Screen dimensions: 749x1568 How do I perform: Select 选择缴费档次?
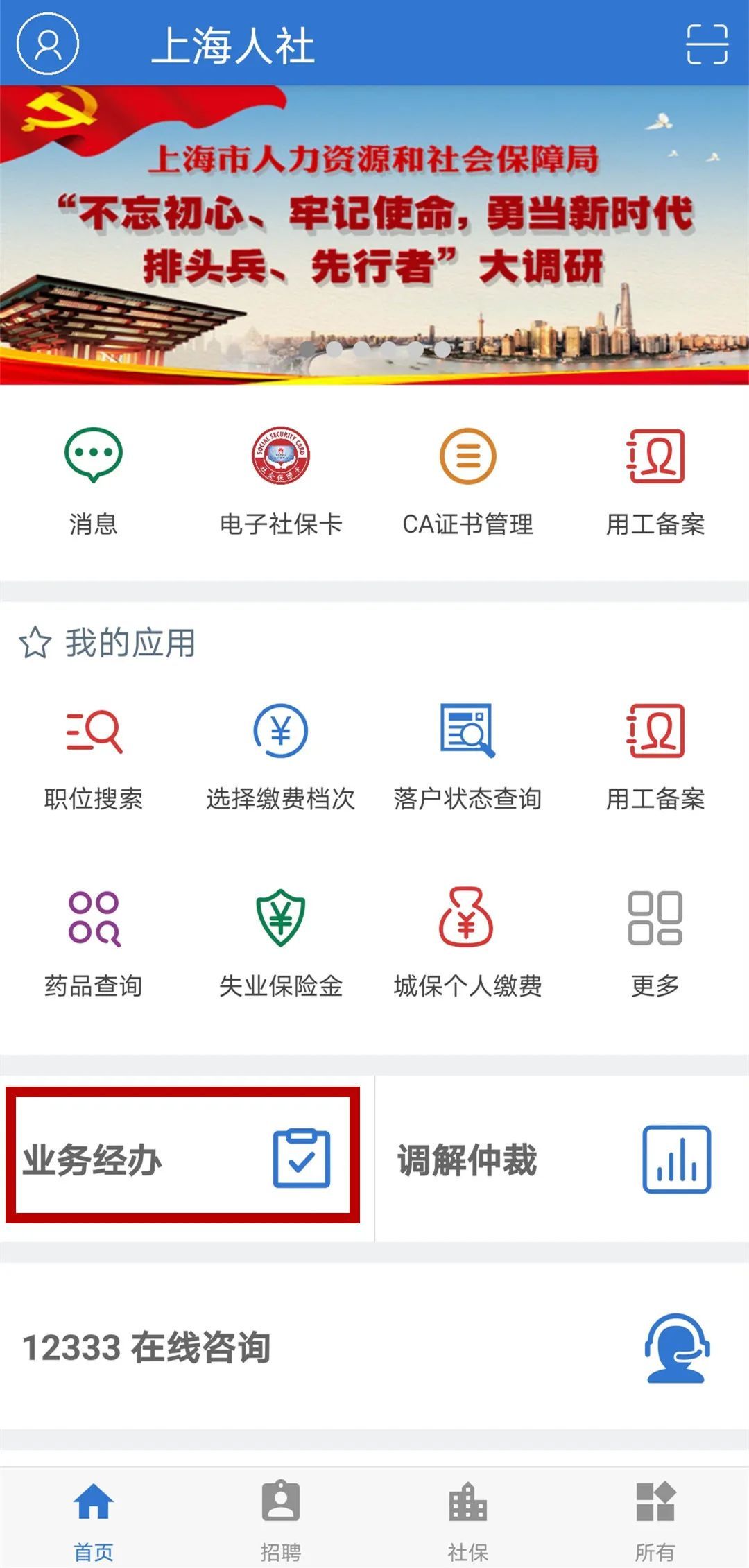(281, 756)
